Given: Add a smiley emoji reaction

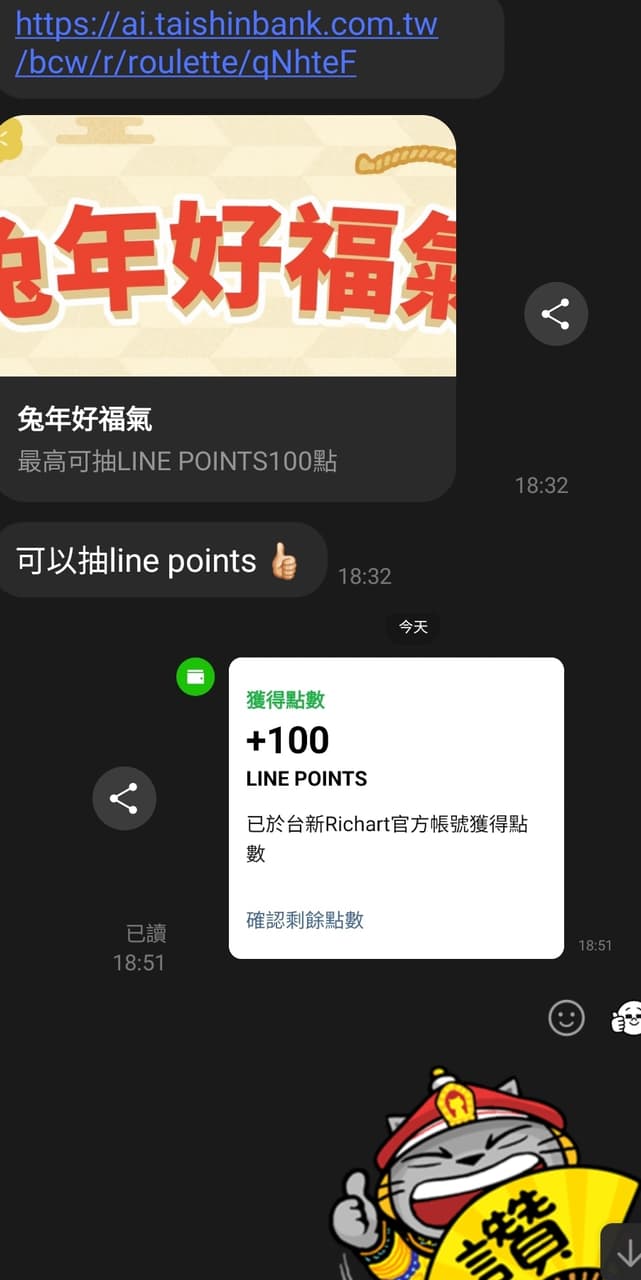Looking at the screenshot, I should (x=566, y=1018).
